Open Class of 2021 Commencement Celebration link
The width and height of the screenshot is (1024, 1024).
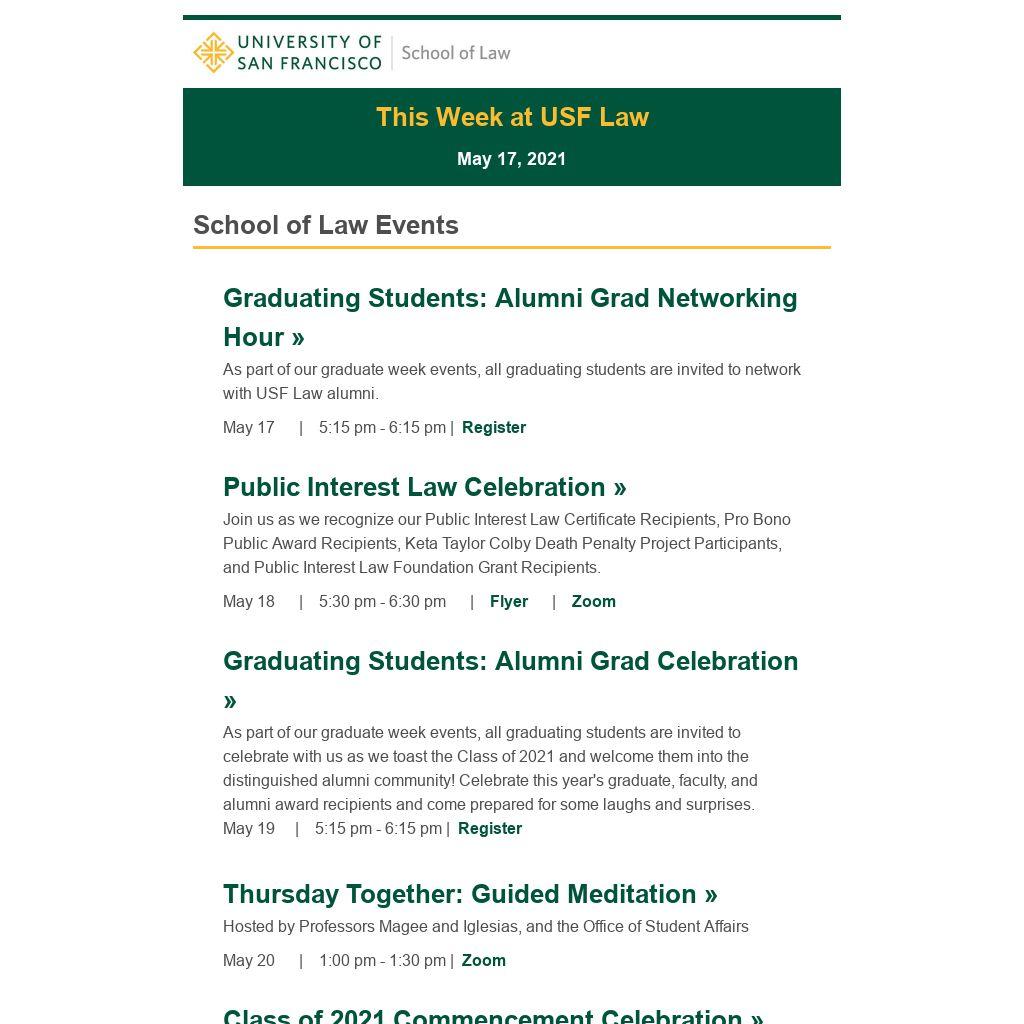coord(493,1016)
